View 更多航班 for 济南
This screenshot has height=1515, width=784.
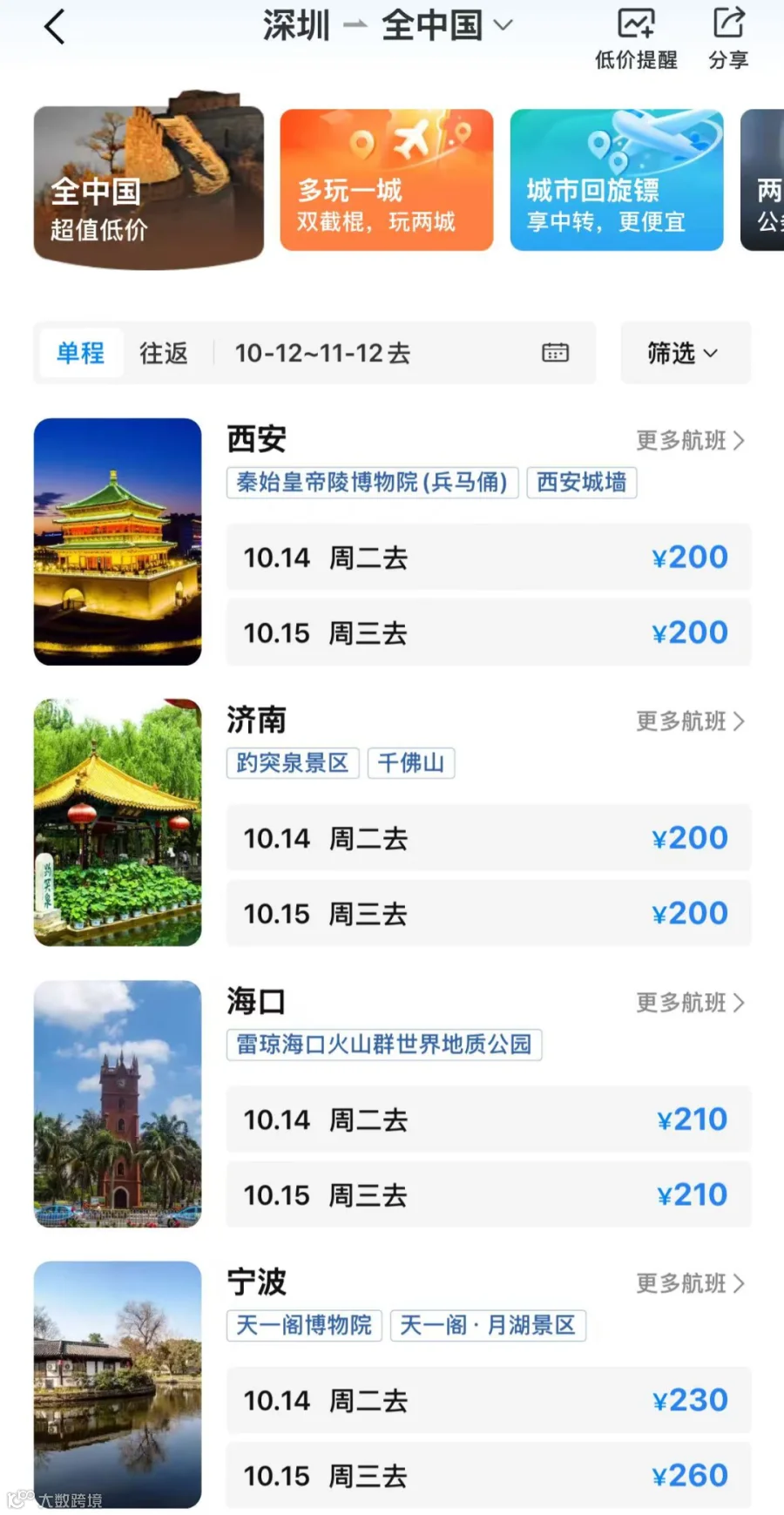[690, 721]
